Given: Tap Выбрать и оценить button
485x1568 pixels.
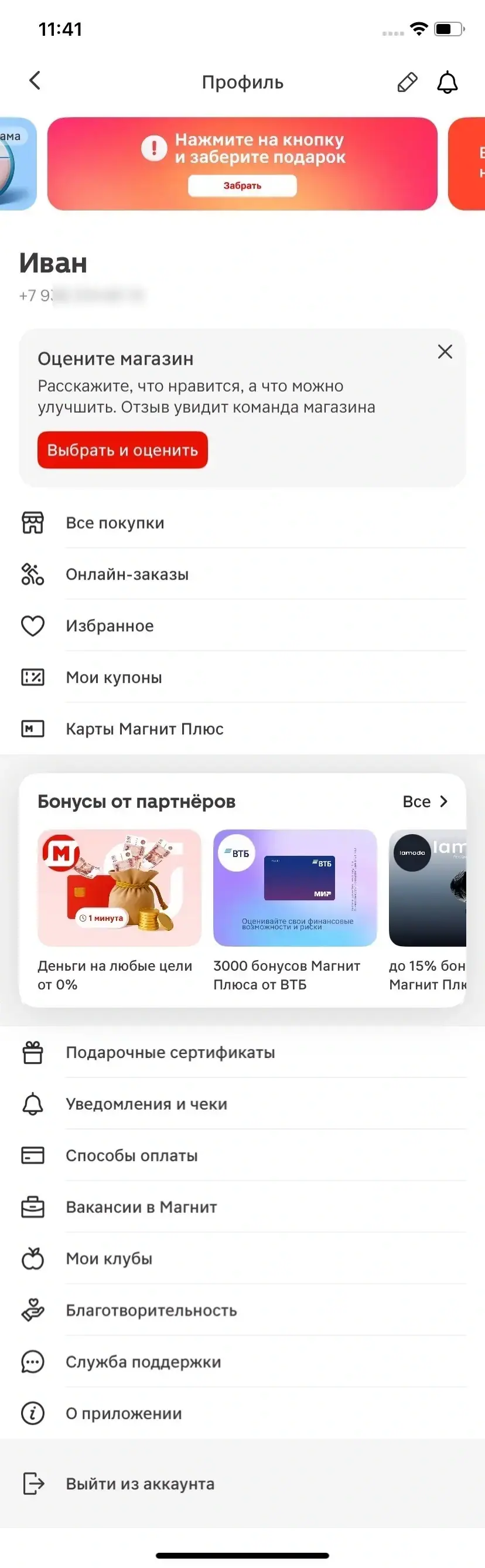Looking at the screenshot, I should point(122,450).
